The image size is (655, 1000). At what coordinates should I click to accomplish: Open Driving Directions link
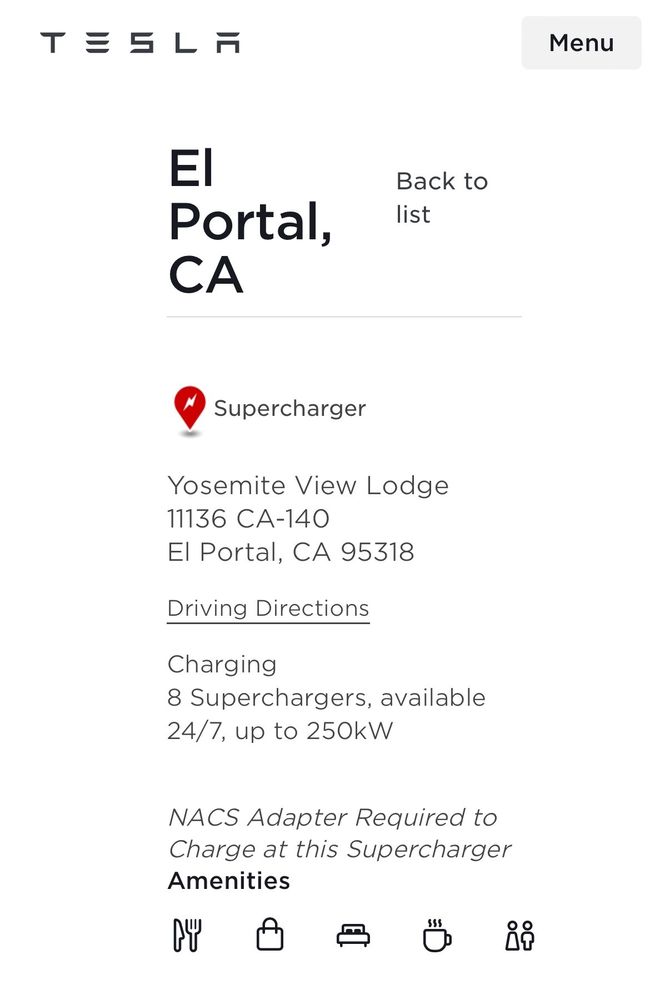[x=268, y=608]
